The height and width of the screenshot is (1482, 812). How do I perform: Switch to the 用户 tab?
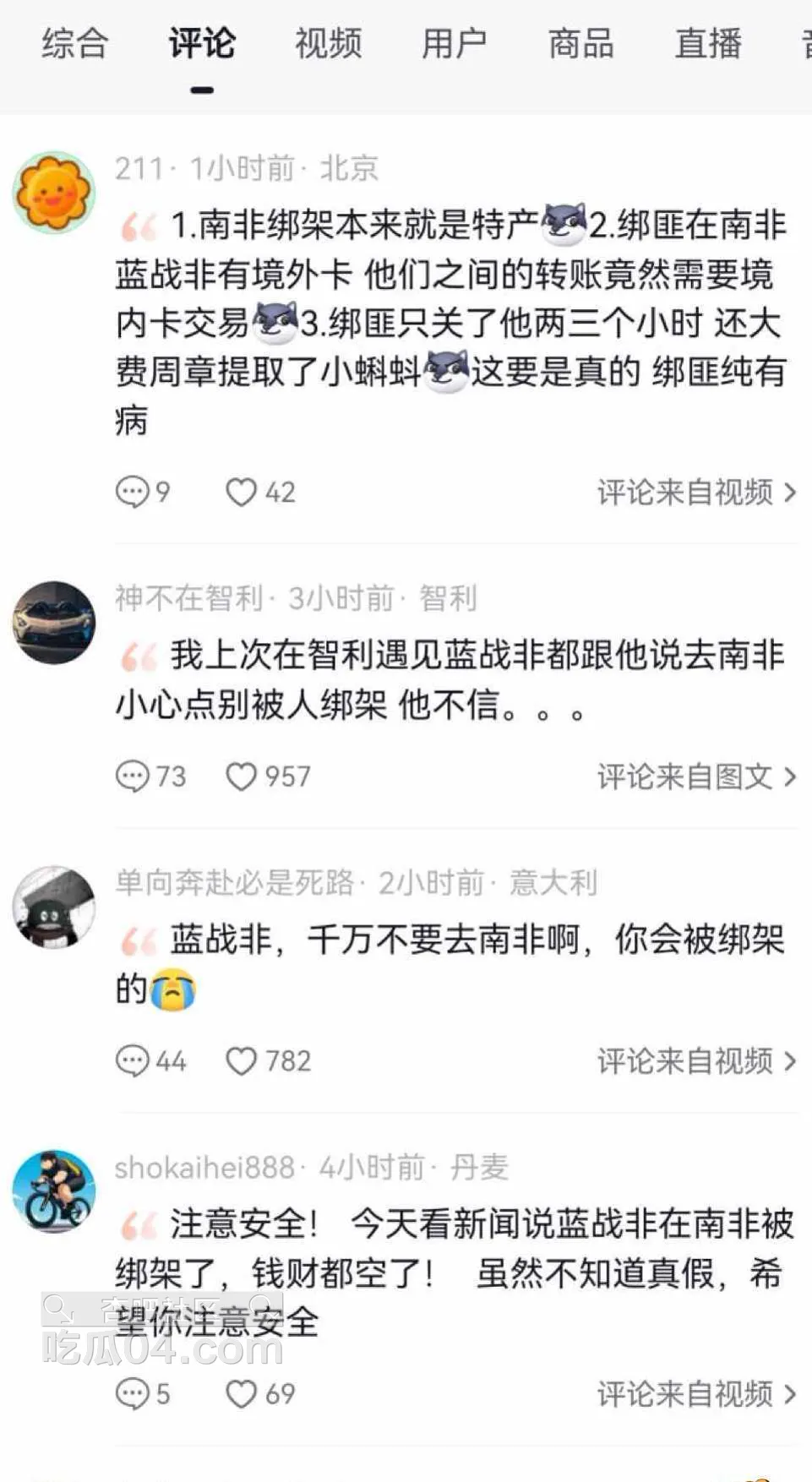(x=455, y=44)
